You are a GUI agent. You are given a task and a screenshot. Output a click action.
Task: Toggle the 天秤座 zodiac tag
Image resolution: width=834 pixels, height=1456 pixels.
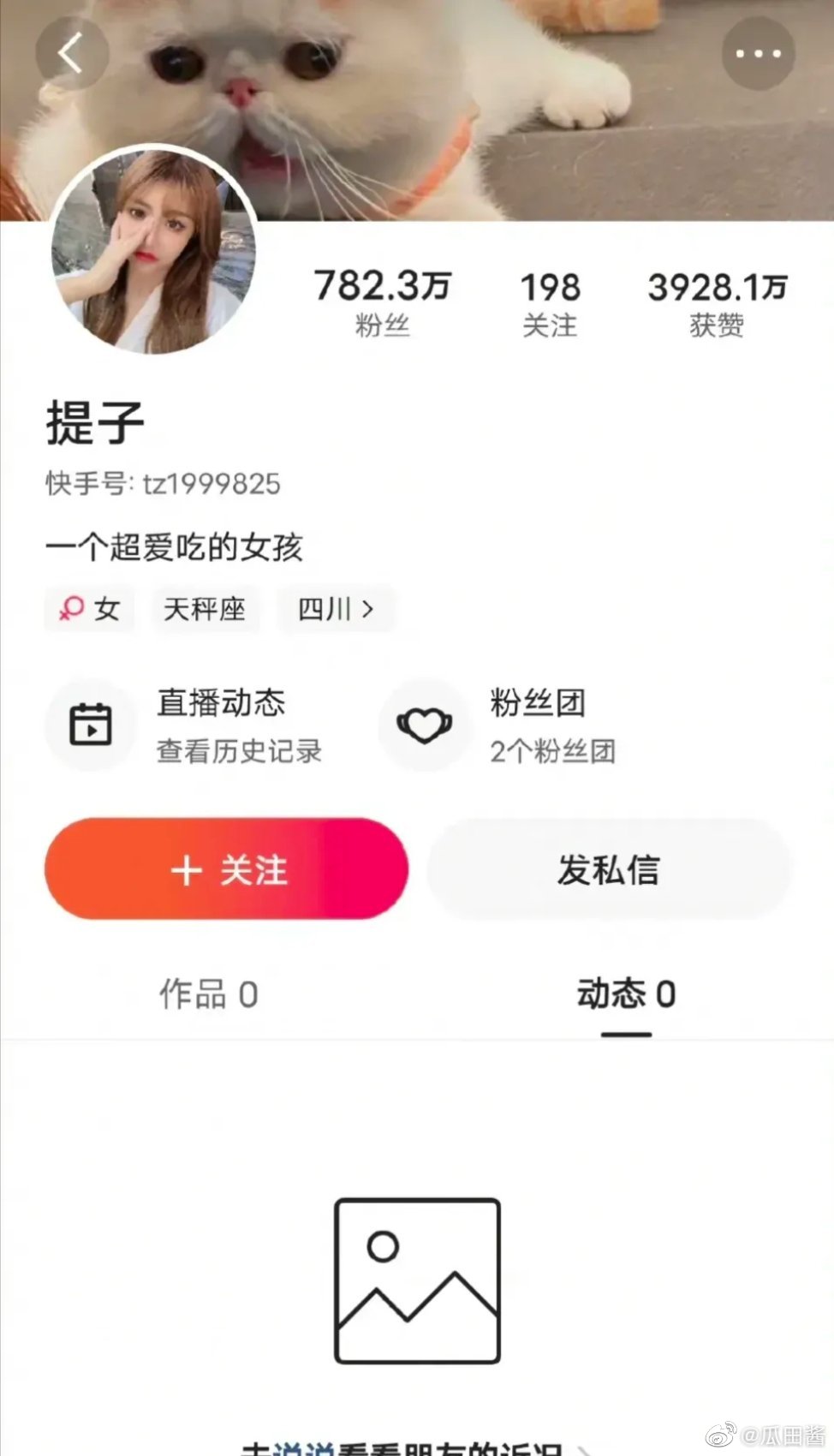206,610
